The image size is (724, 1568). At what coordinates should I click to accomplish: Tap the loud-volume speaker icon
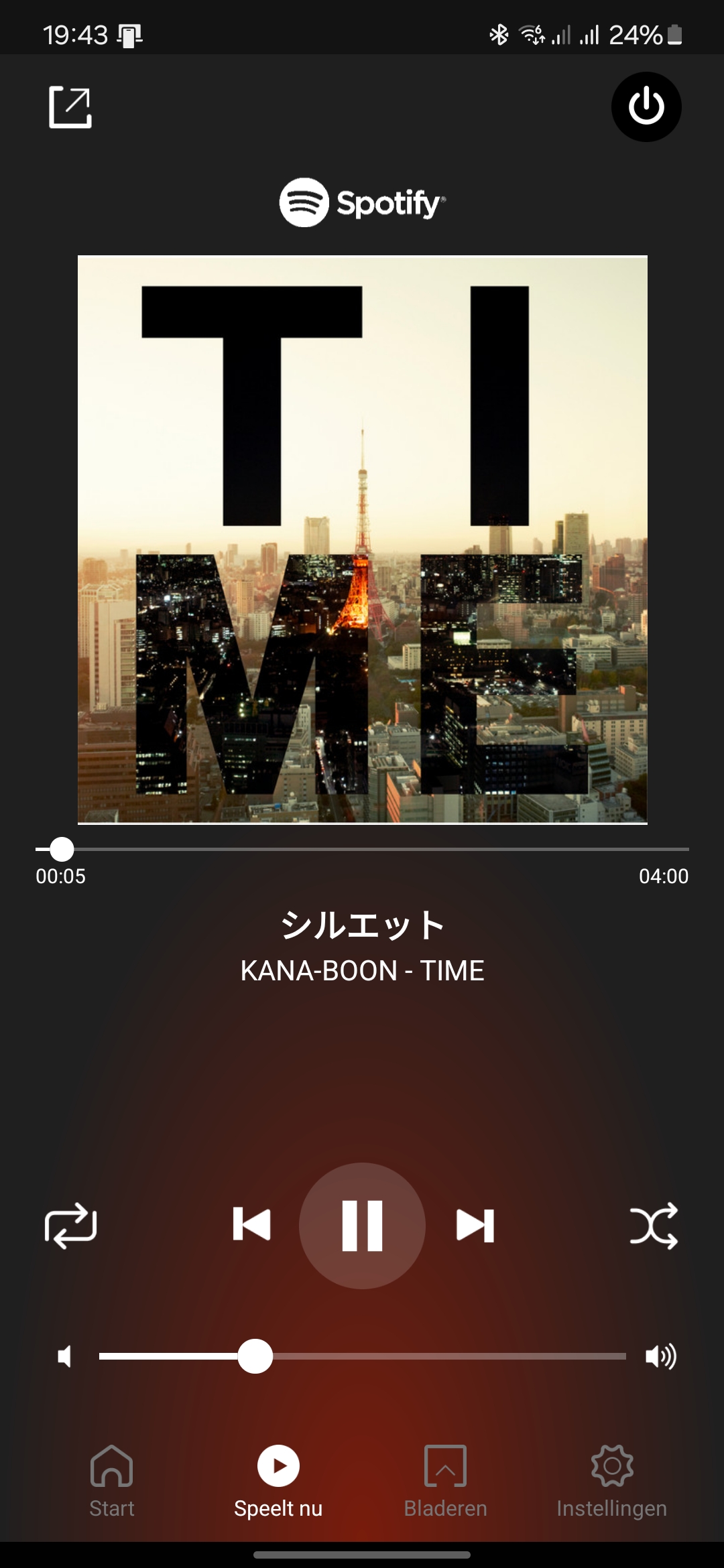661,1357
